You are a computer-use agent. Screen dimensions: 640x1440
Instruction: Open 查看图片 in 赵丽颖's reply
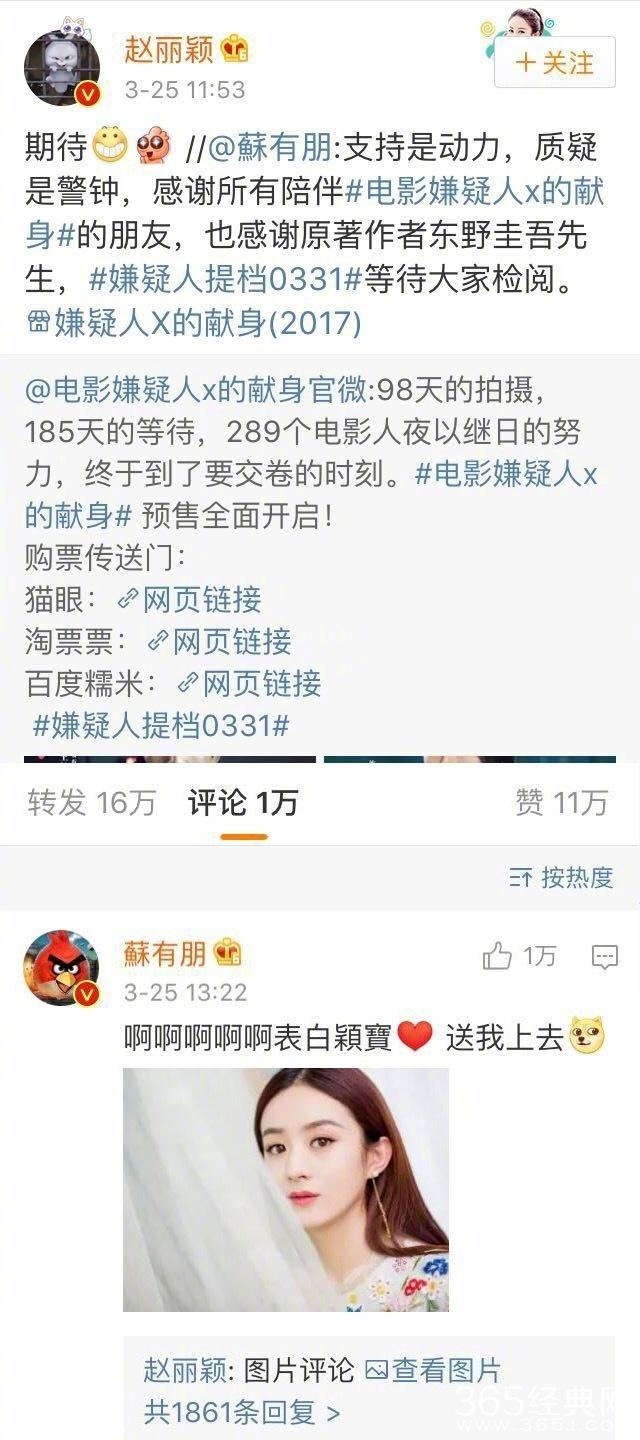click(x=432, y=1370)
